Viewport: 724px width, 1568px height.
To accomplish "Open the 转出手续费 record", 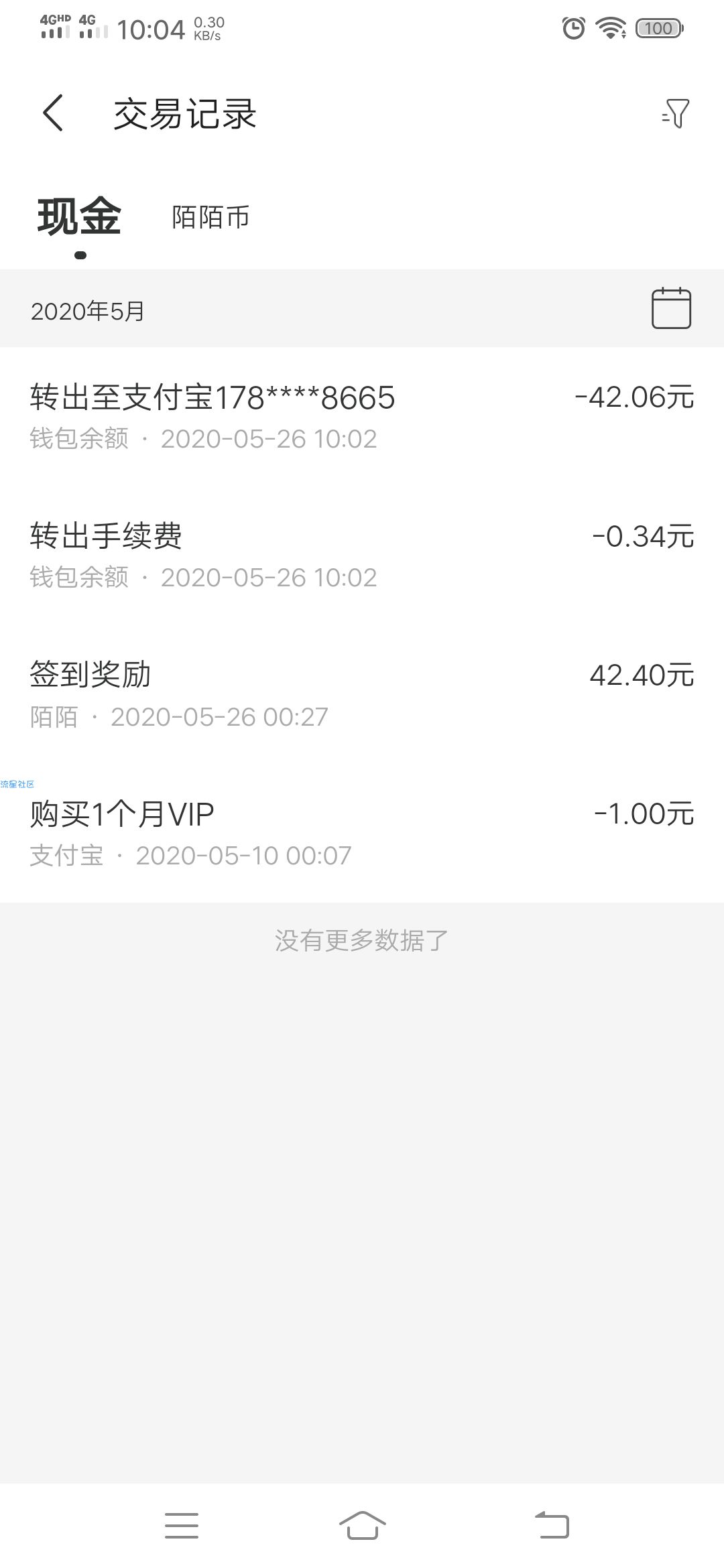I will point(362,556).
